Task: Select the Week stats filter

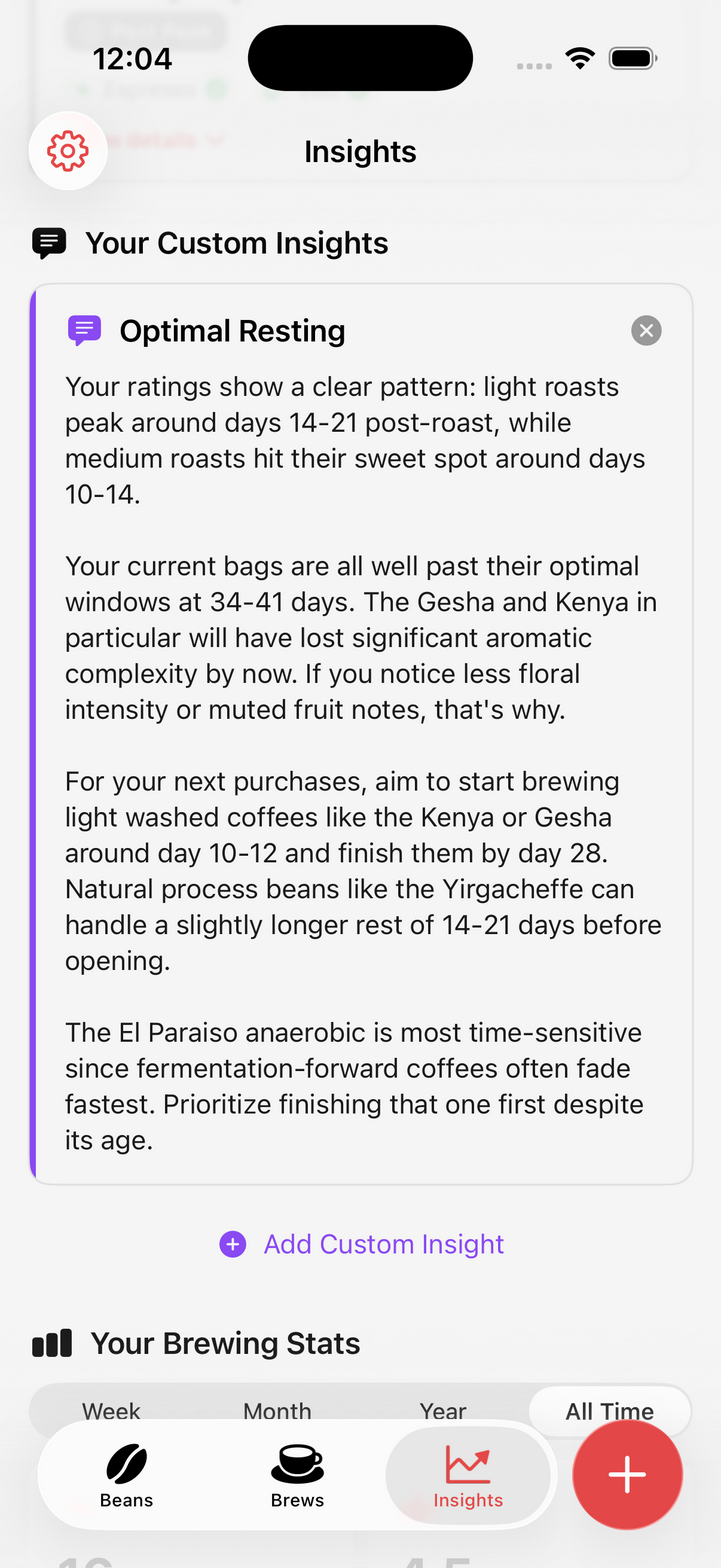Action: tap(111, 1411)
